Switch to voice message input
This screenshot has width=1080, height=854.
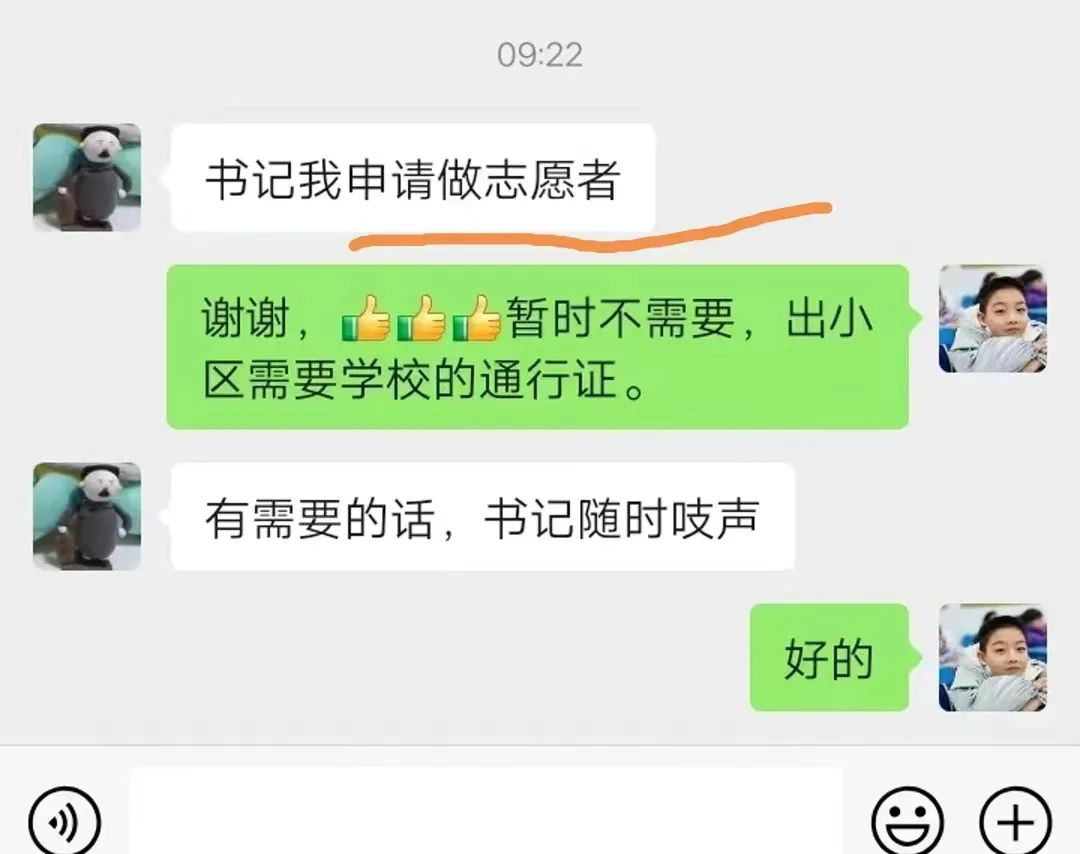click(64, 822)
